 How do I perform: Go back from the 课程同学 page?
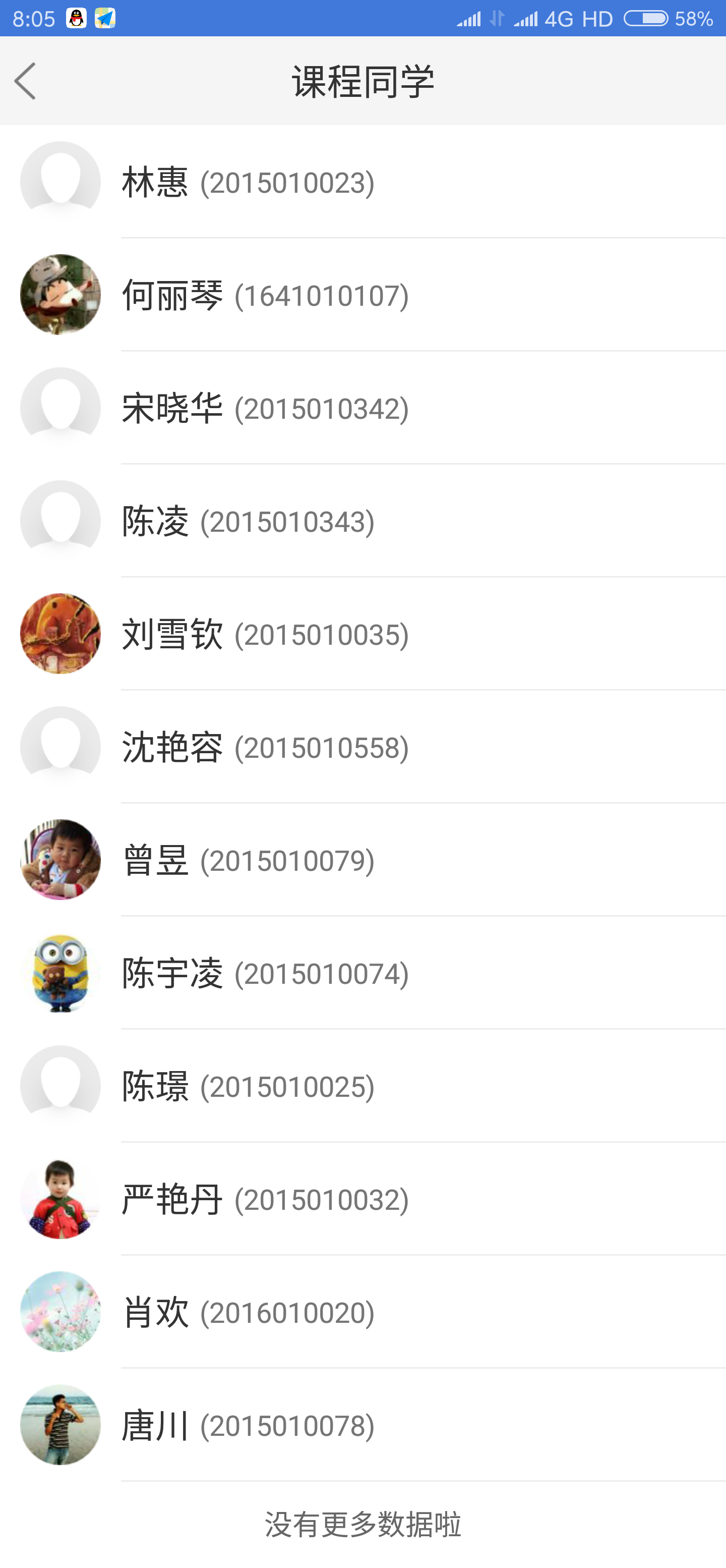[x=26, y=81]
